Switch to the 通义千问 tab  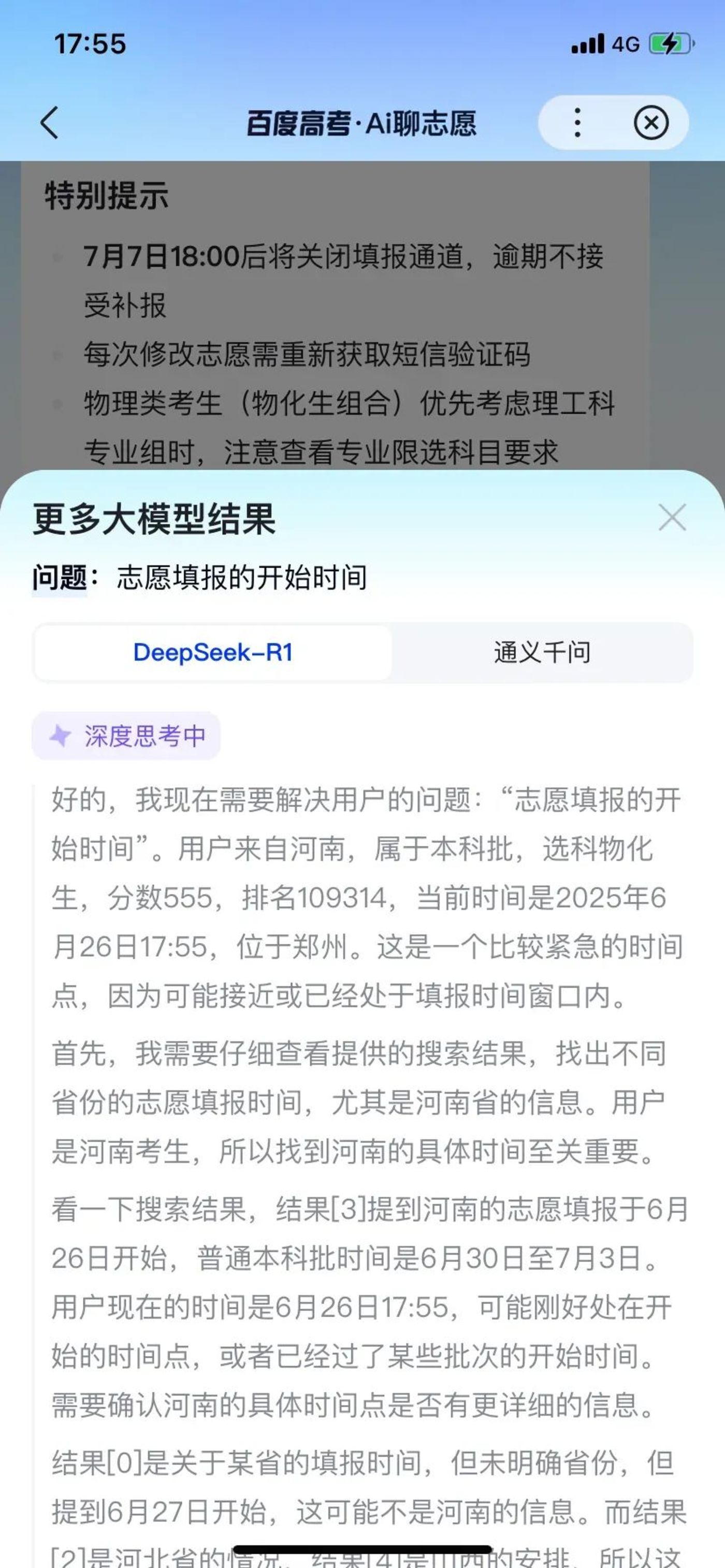click(542, 653)
